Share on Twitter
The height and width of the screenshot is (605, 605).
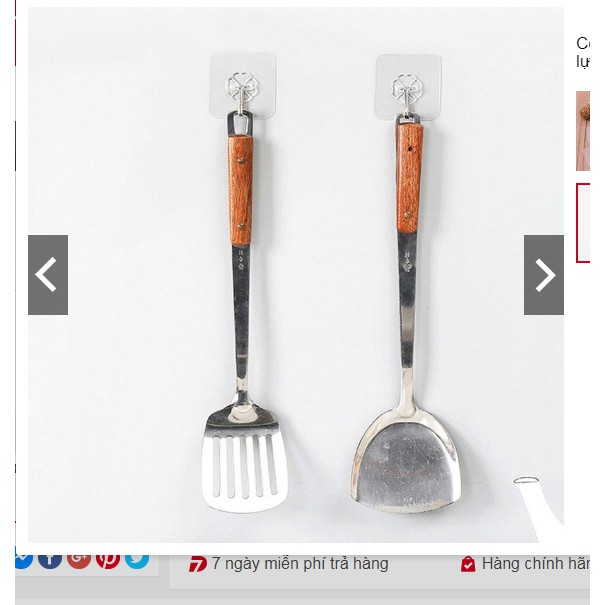pos(137,558)
